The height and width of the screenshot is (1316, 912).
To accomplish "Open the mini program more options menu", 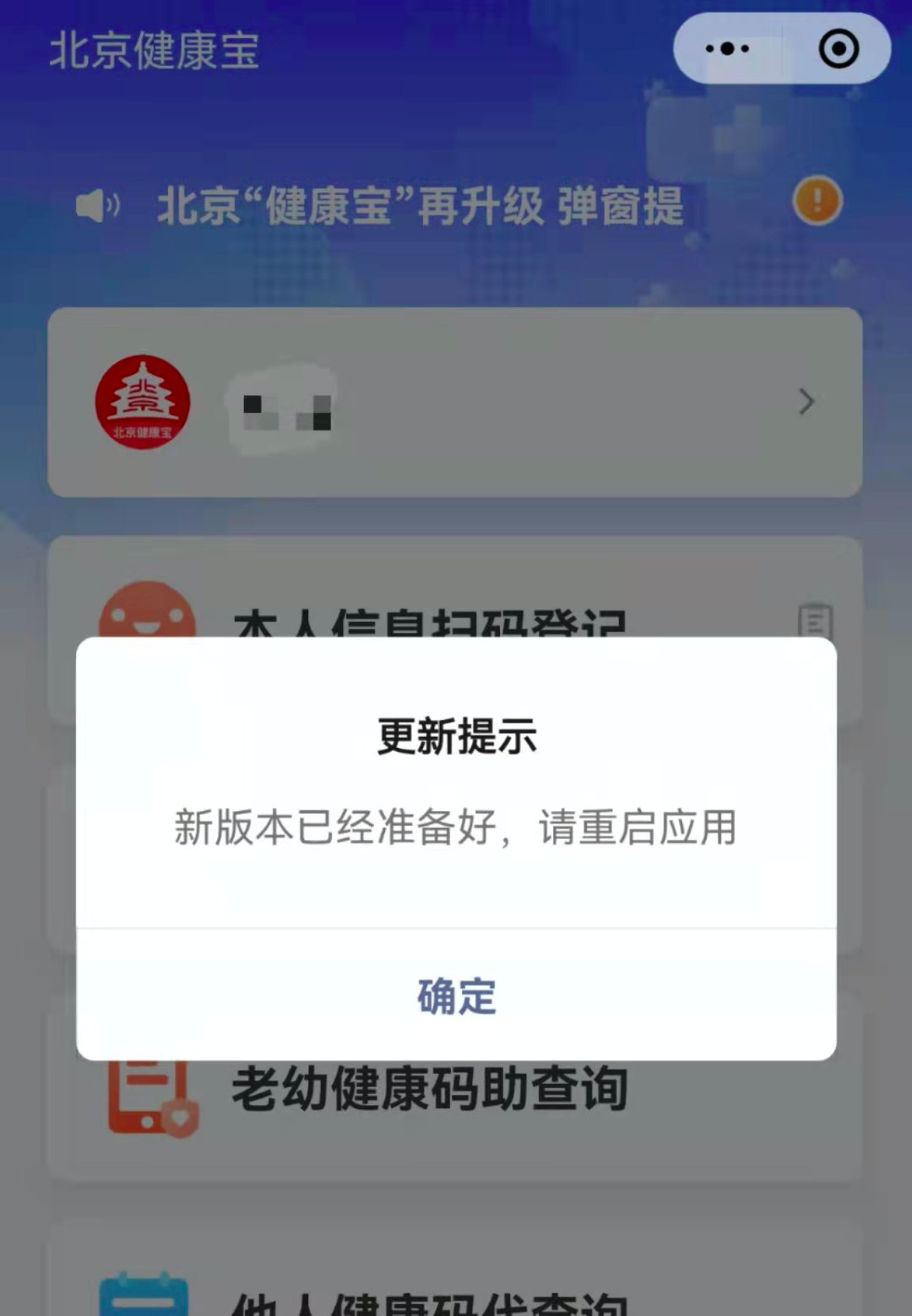I will (727, 49).
